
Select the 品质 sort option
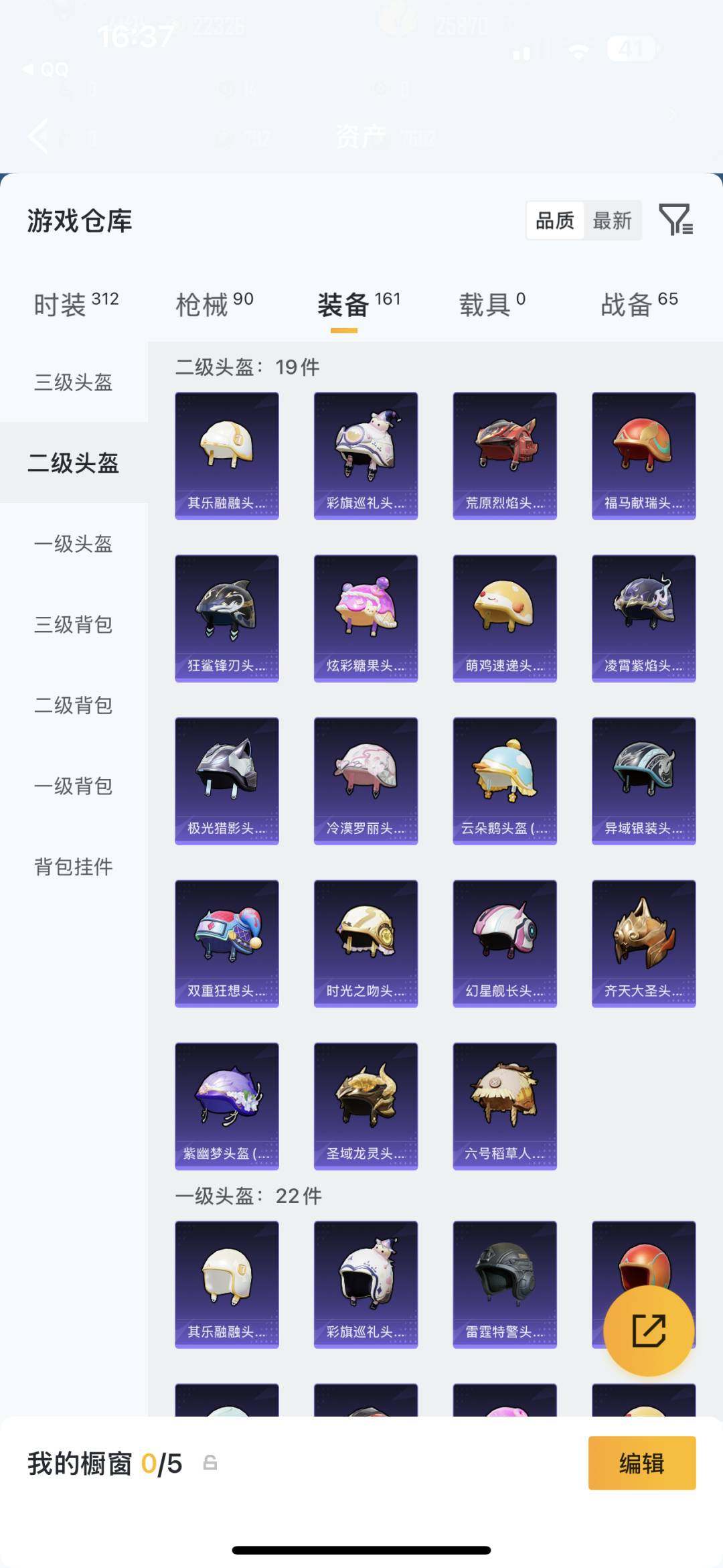555,220
